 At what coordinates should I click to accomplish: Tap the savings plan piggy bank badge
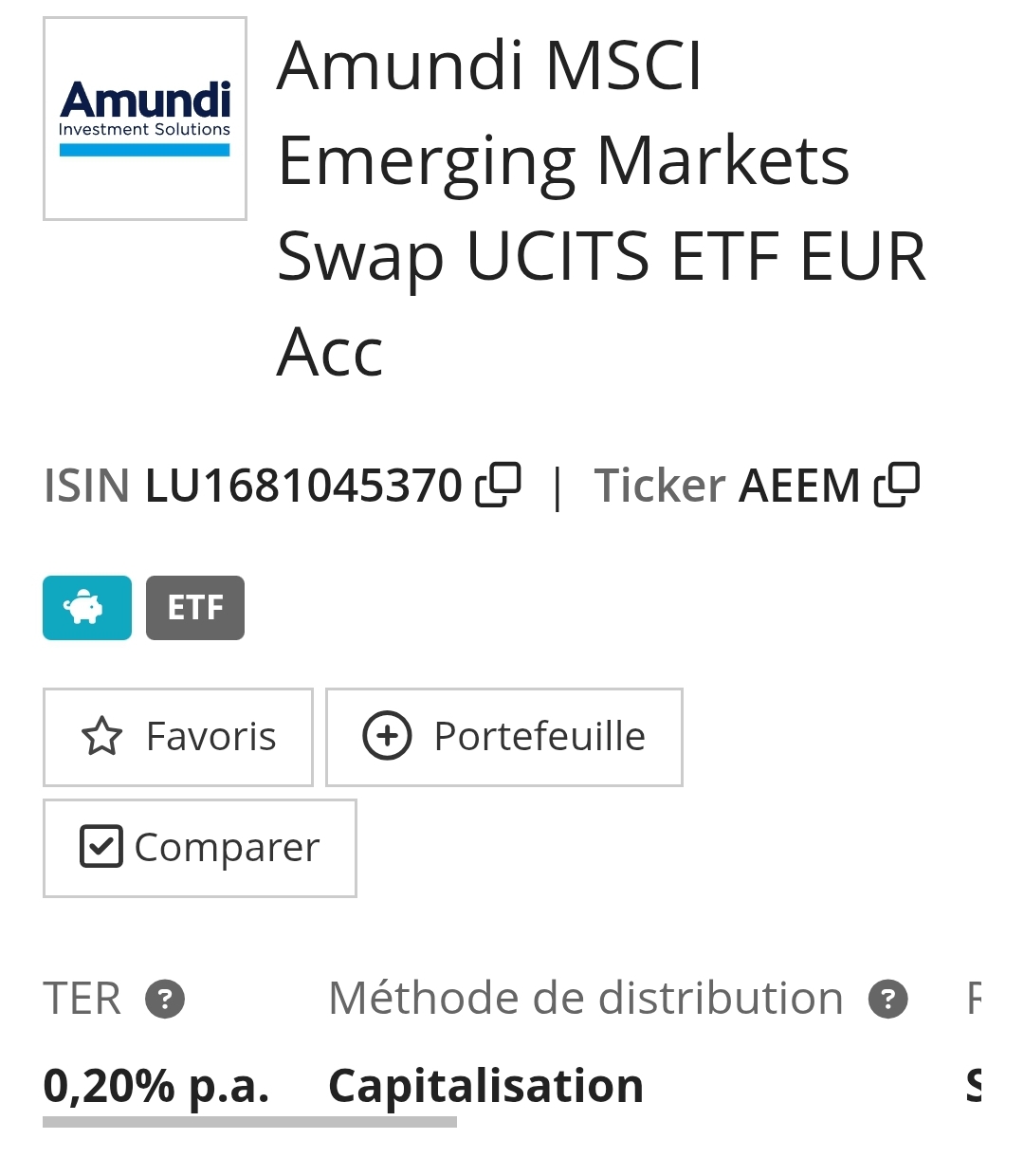(87, 608)
